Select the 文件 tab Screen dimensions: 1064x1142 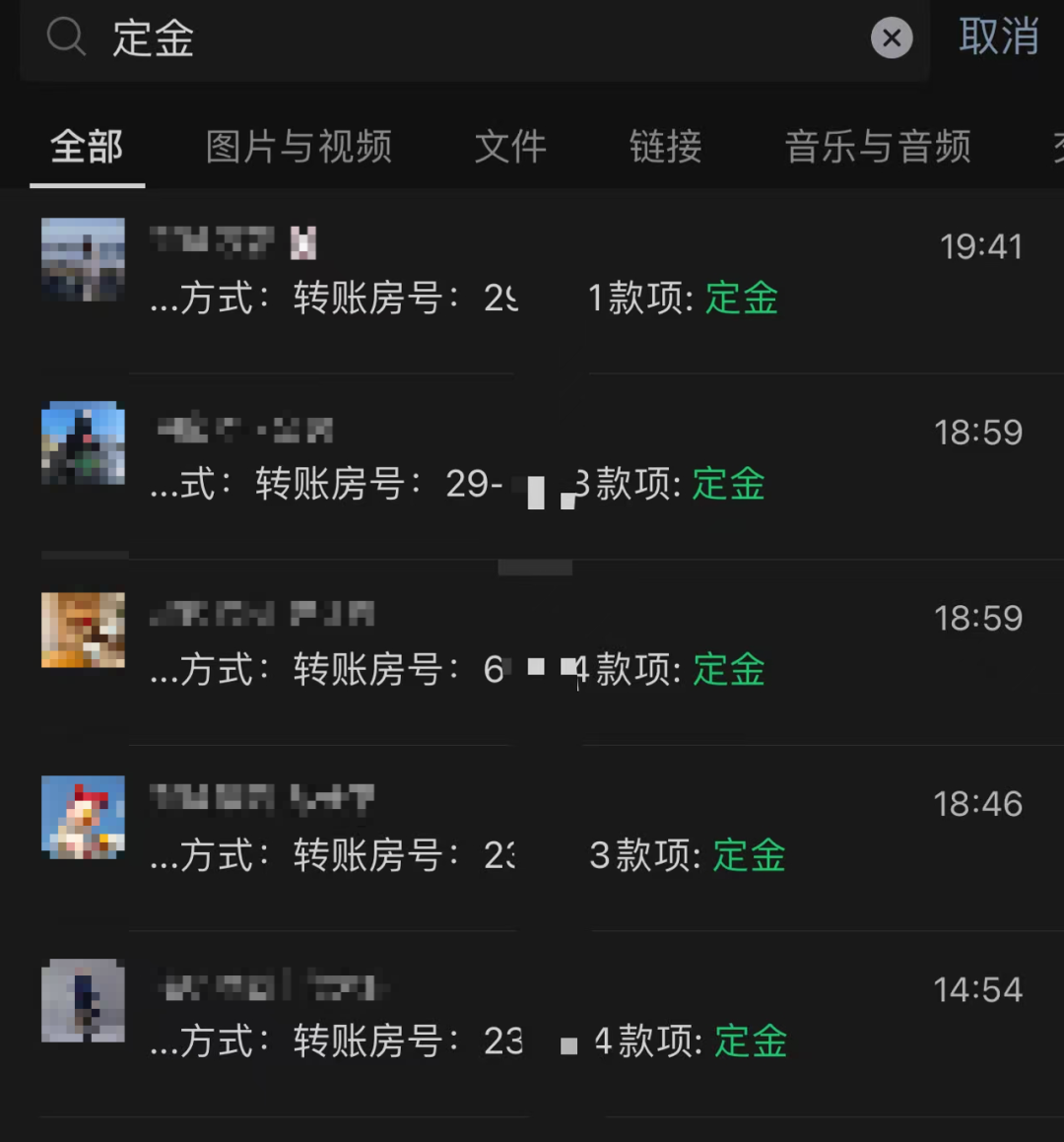pyautogui.click(x=510, y=148)
